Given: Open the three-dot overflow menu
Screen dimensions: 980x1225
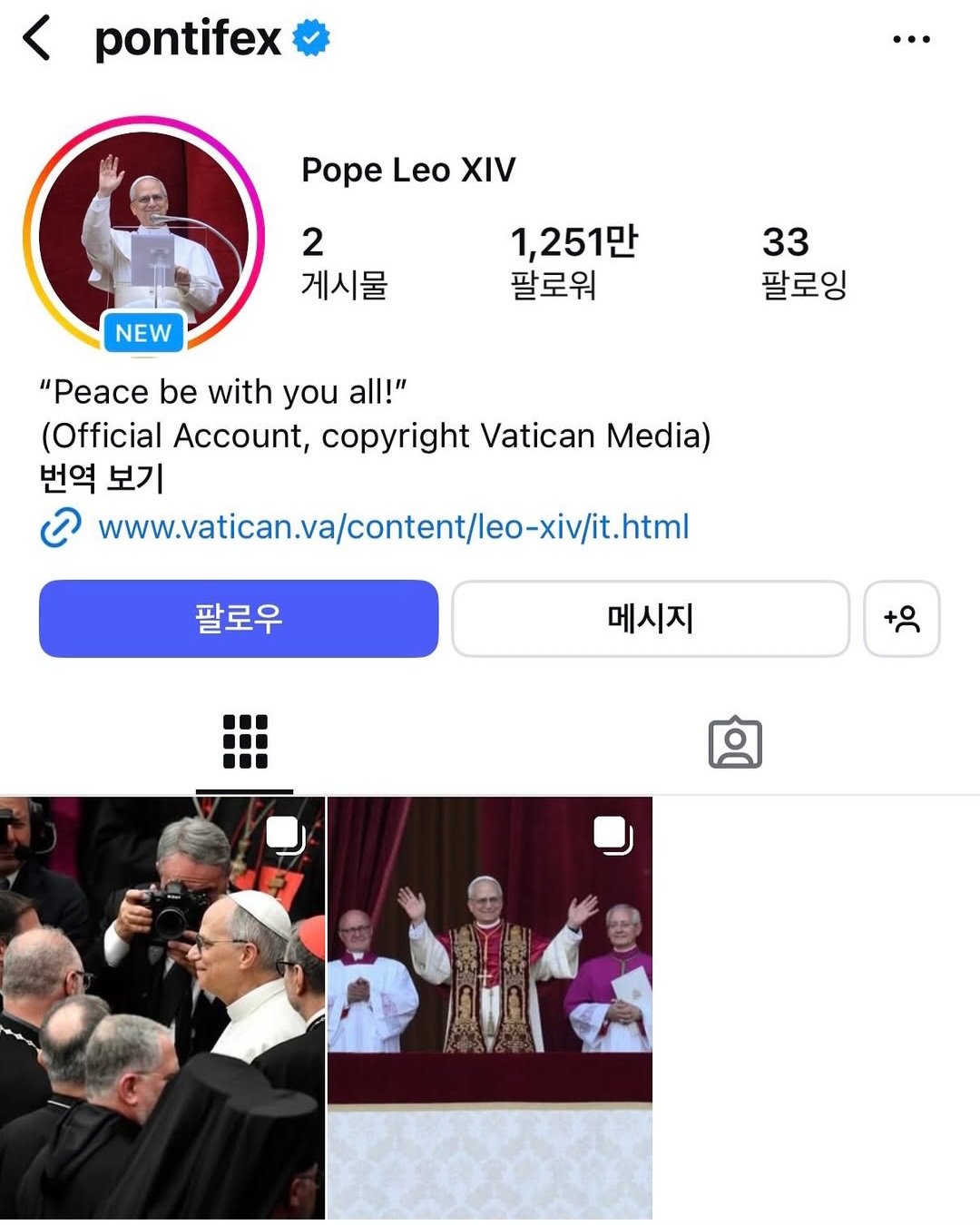Looking at the screenshot, I should (911, 39).
